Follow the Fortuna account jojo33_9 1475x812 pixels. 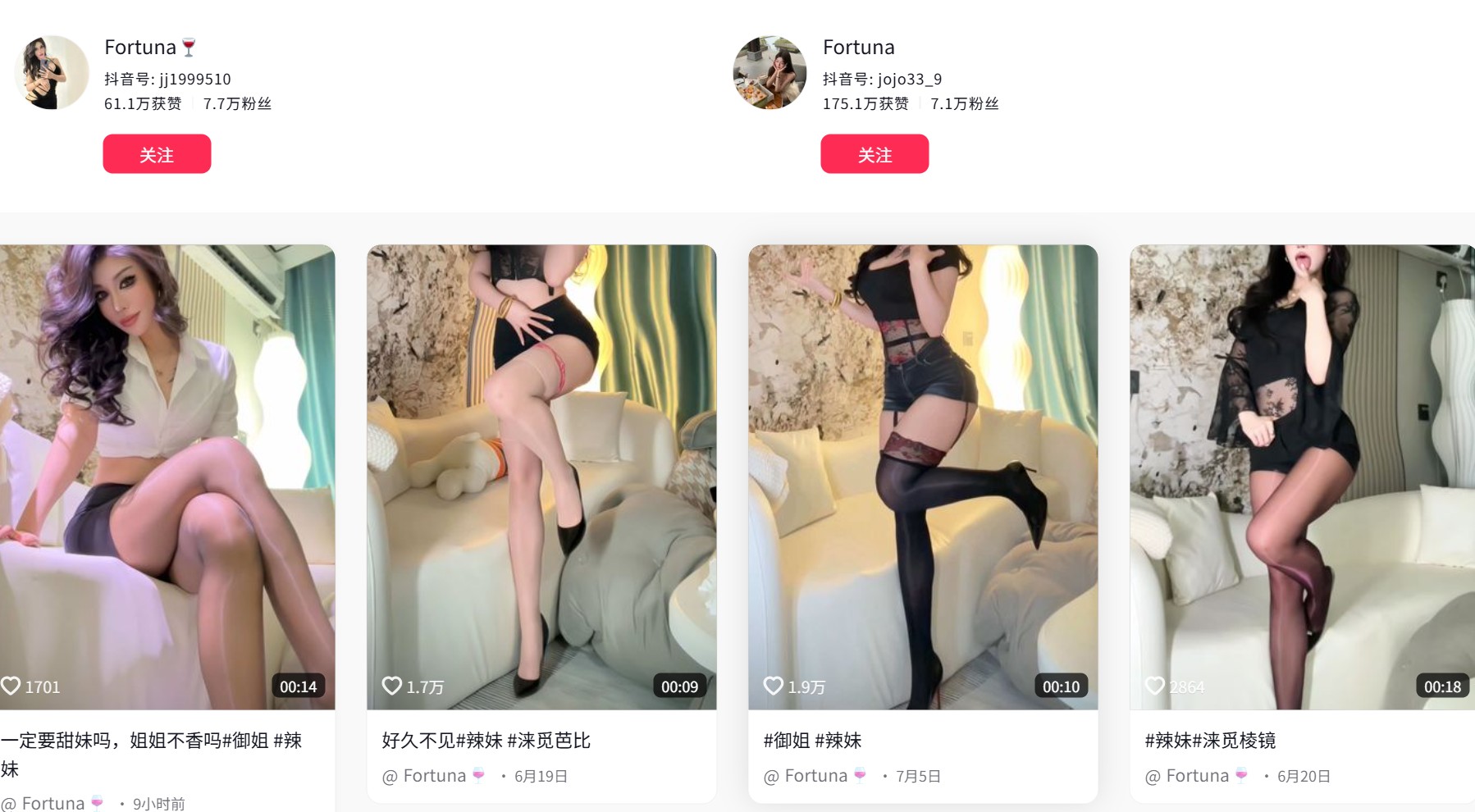pyautogui.click(x=874, y=154)
